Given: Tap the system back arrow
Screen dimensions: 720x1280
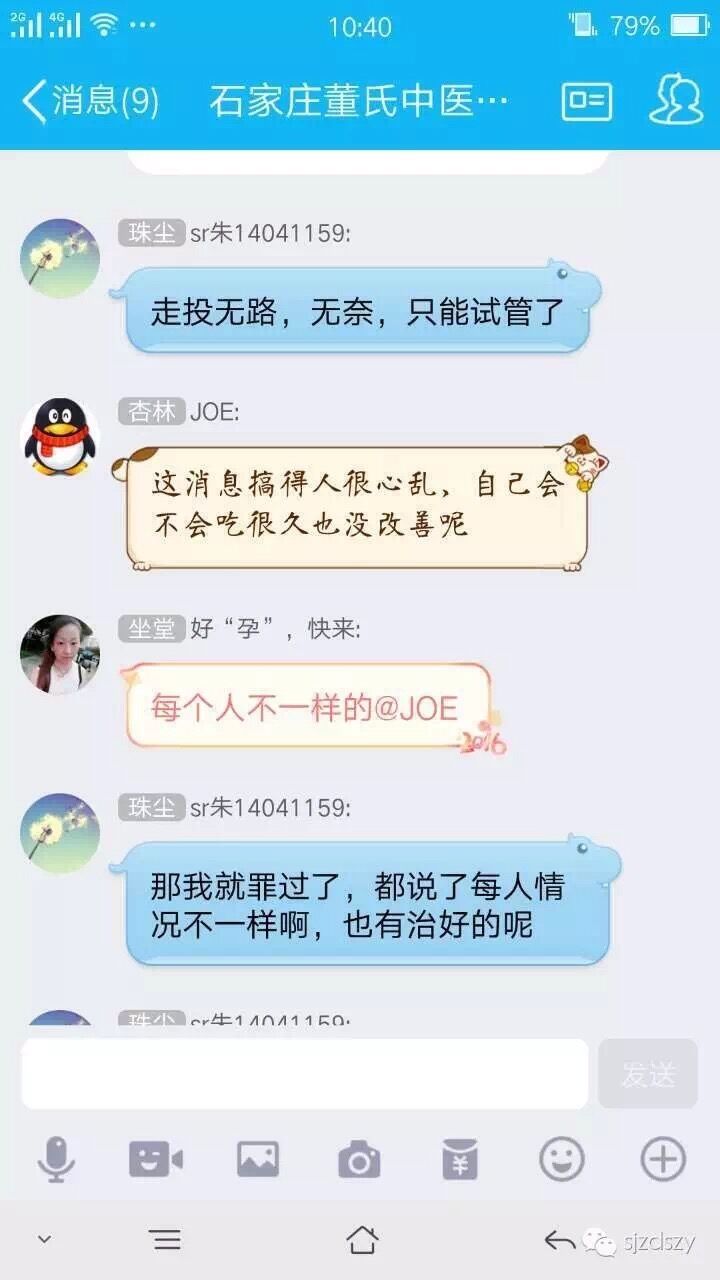Looking at the screenshot, I should 559,1241.
